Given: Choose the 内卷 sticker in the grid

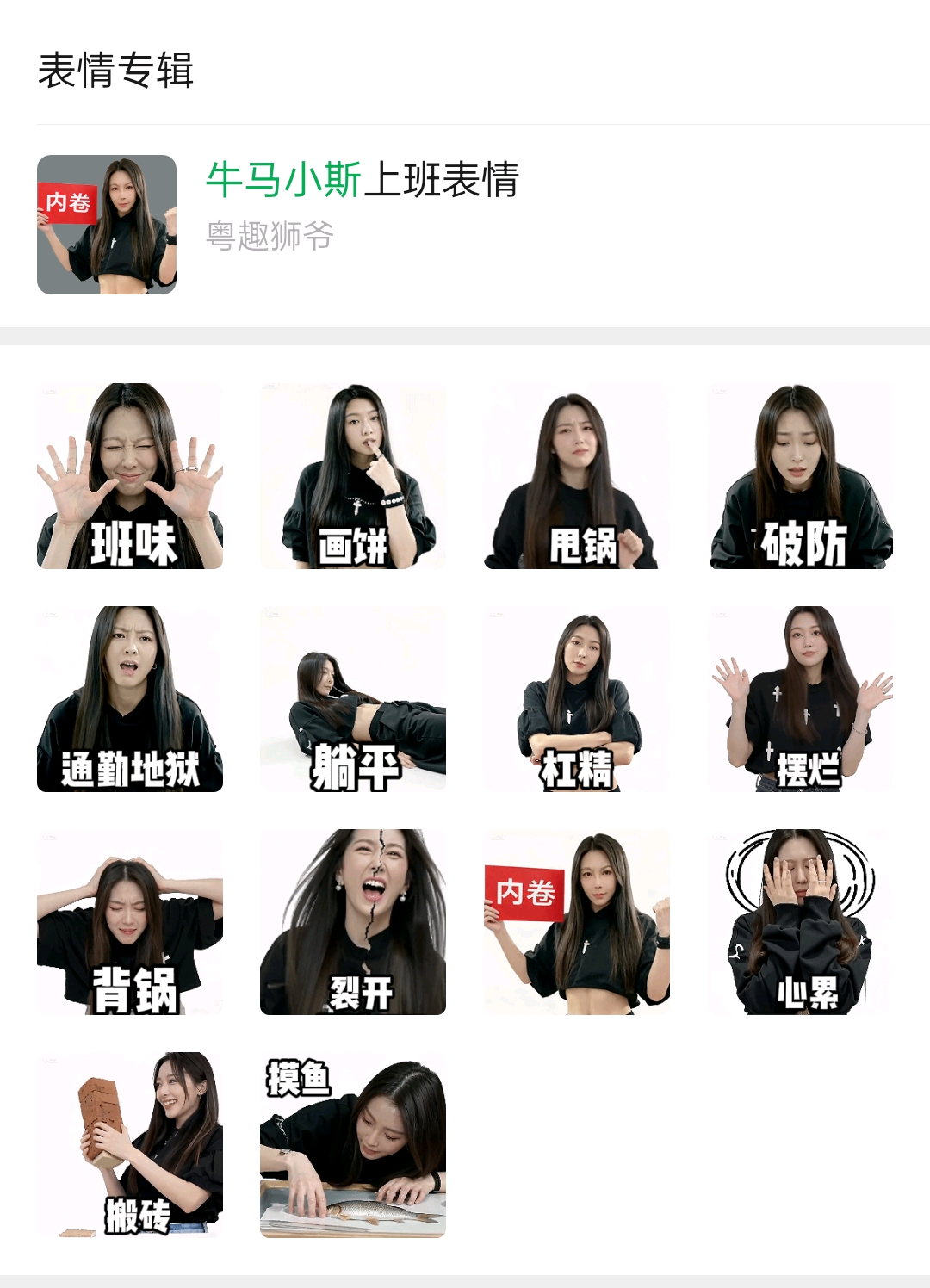Looking at the screenshot, I should 576,922.
